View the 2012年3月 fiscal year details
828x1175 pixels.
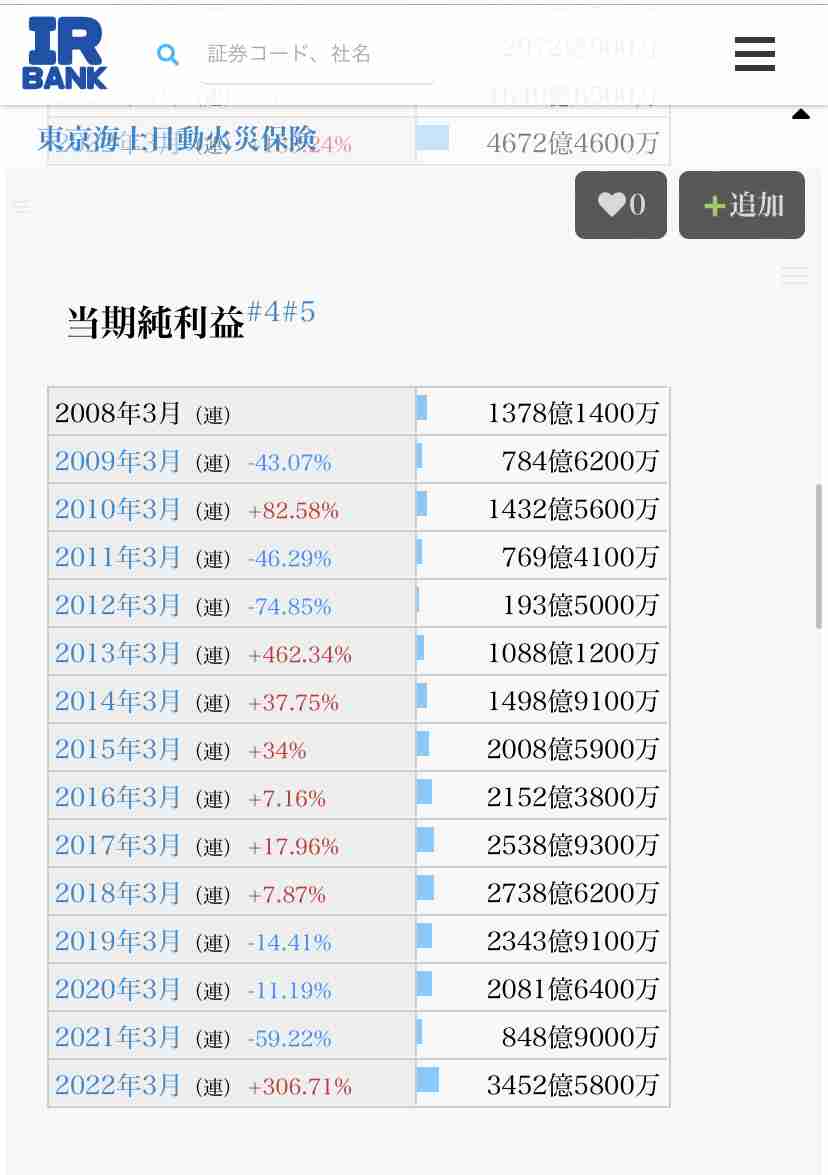[x=118, y=605]
